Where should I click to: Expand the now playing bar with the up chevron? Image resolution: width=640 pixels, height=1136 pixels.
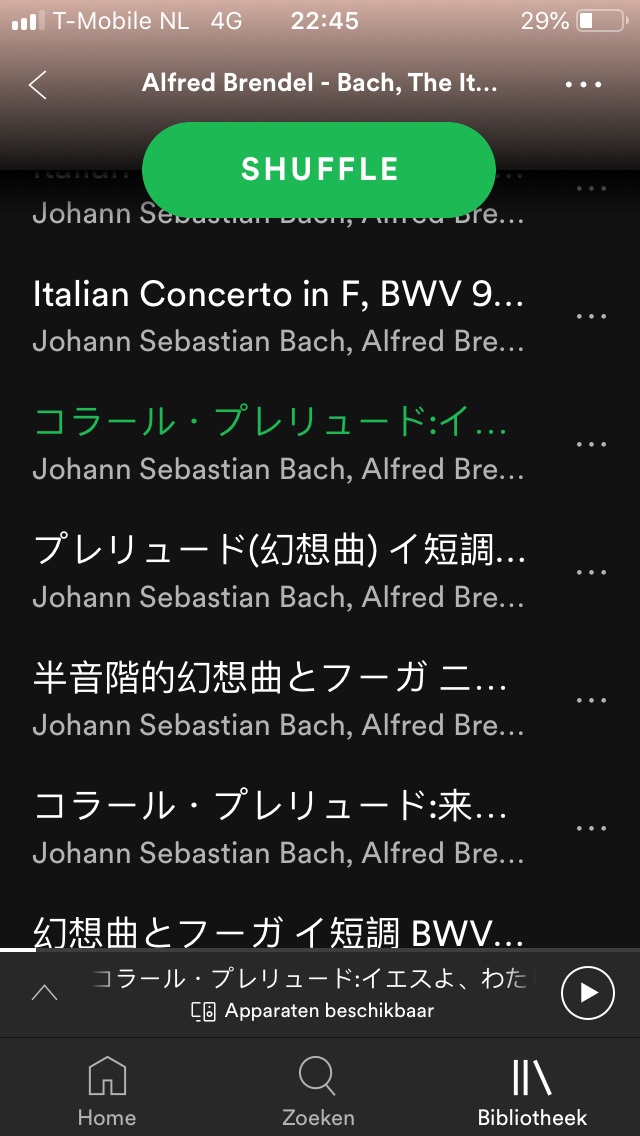click(45, 993)
